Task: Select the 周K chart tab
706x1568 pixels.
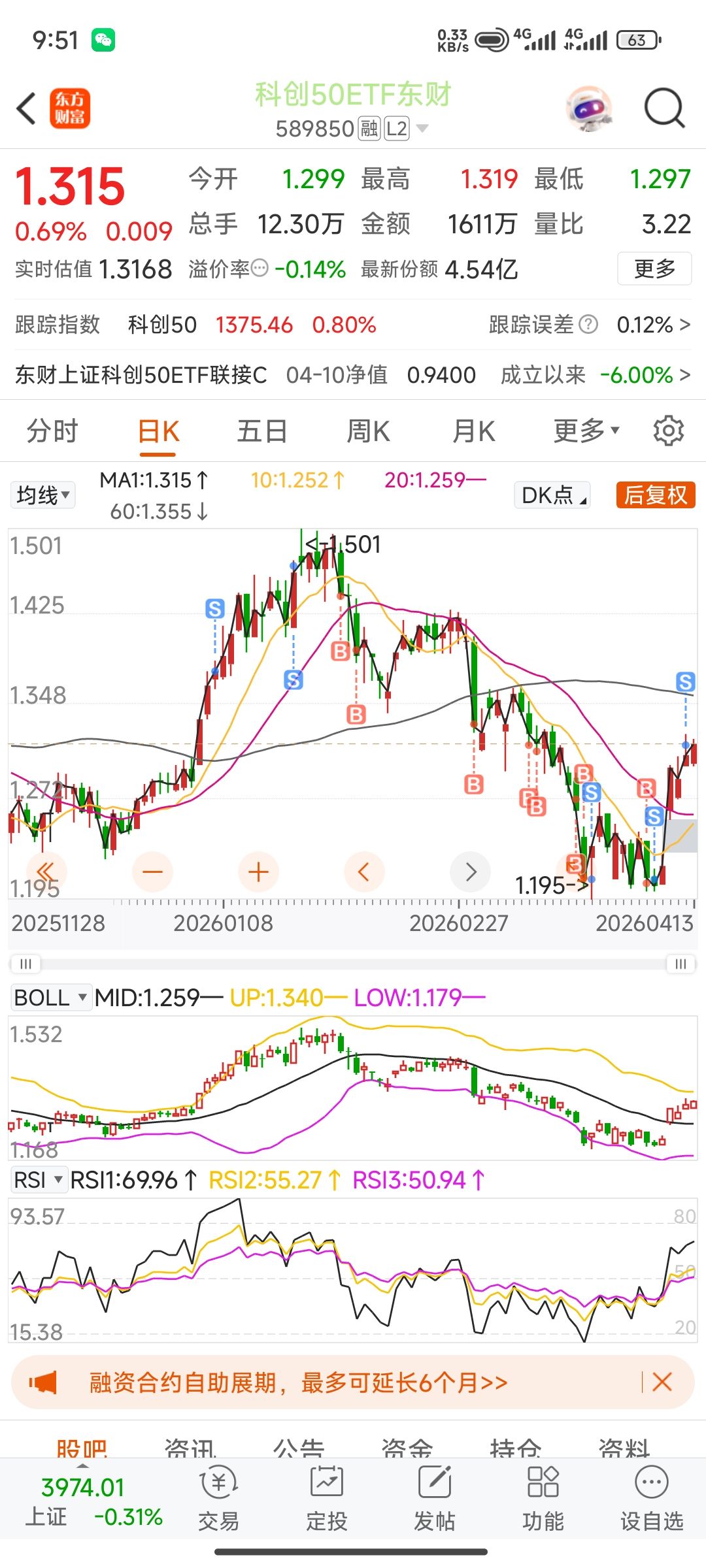Action: (x=368, y=431)
